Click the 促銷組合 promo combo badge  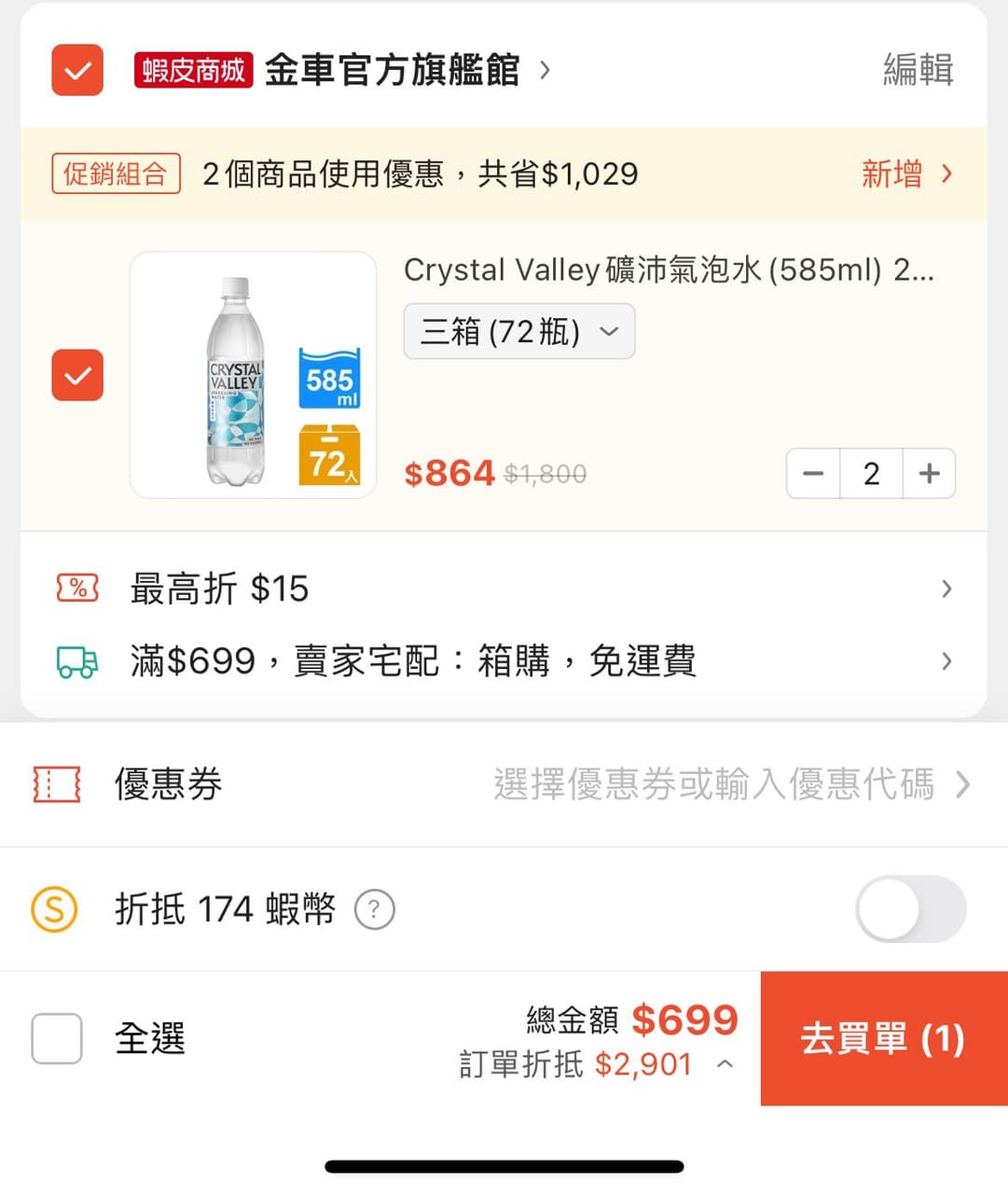click(116, 174)
